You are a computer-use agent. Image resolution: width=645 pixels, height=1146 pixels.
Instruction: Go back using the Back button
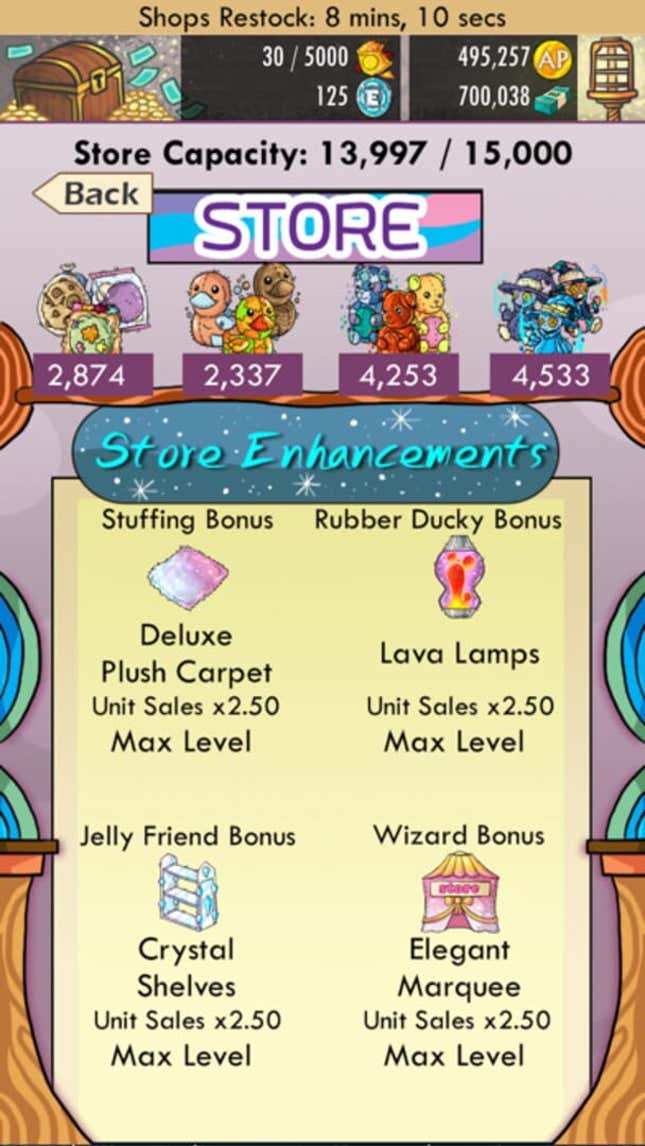point(95,193)
